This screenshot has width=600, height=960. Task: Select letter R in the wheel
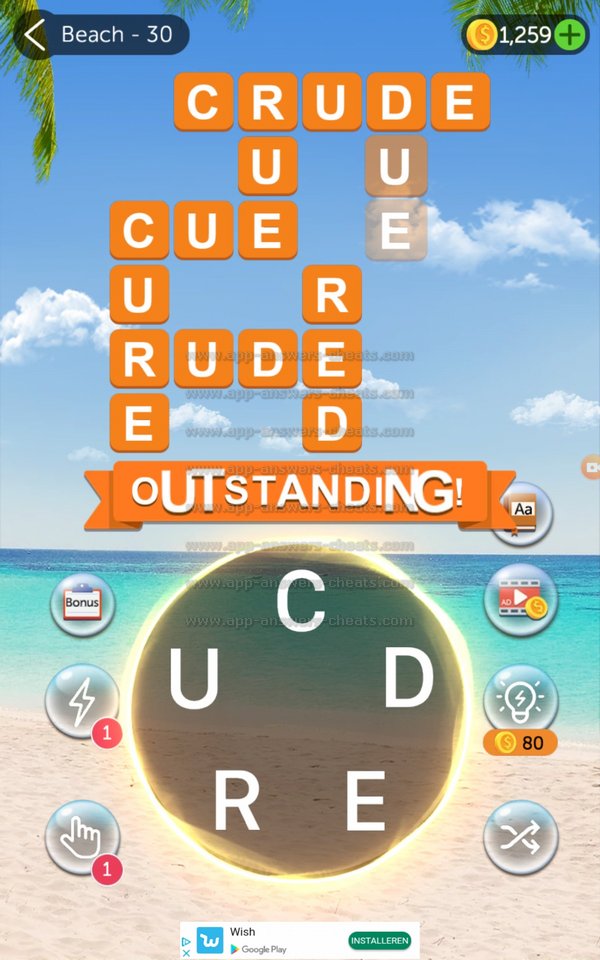237,803
